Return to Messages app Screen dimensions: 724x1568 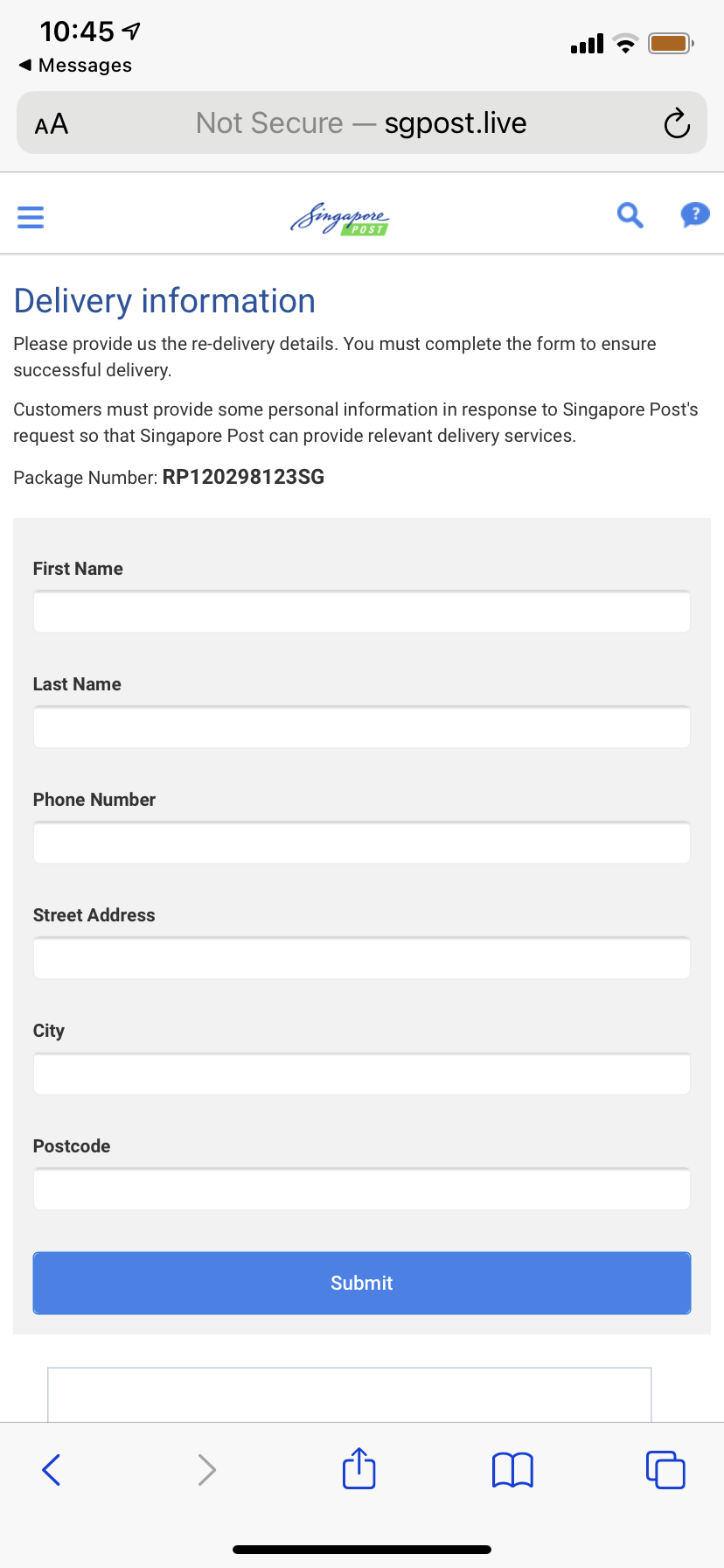(x=75, y=66)
